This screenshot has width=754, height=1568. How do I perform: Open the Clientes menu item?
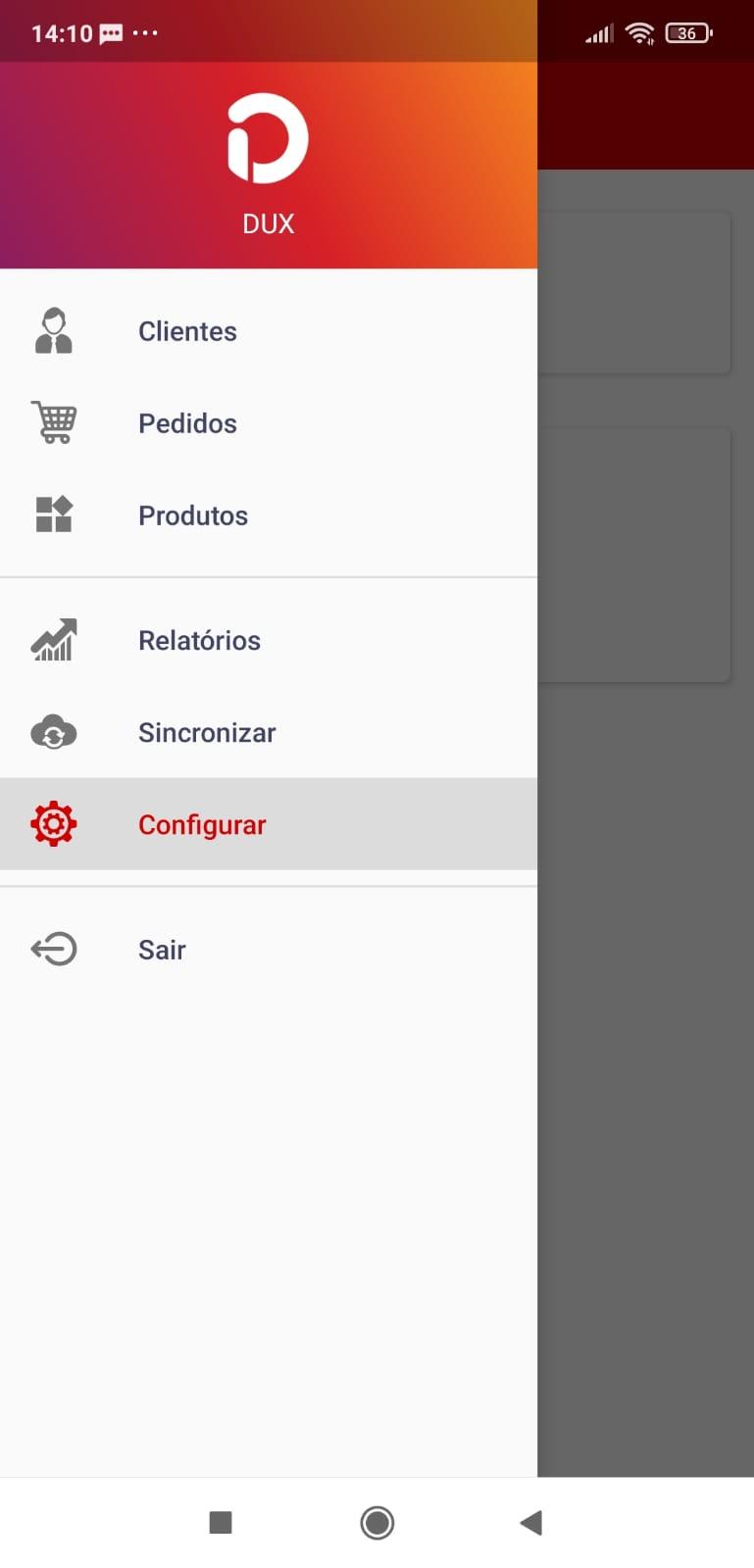(269, 331)
